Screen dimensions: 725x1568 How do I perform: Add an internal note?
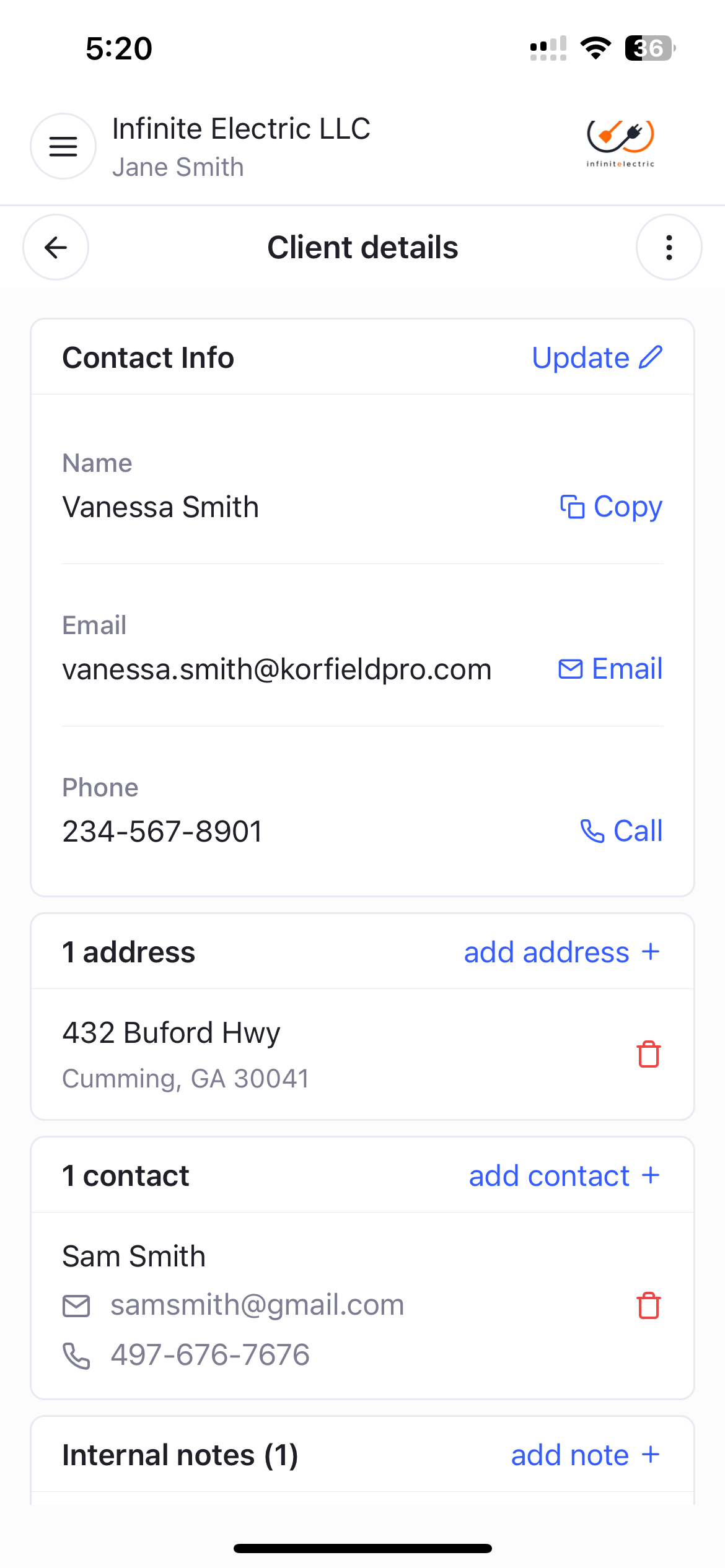coord(585,1455)
